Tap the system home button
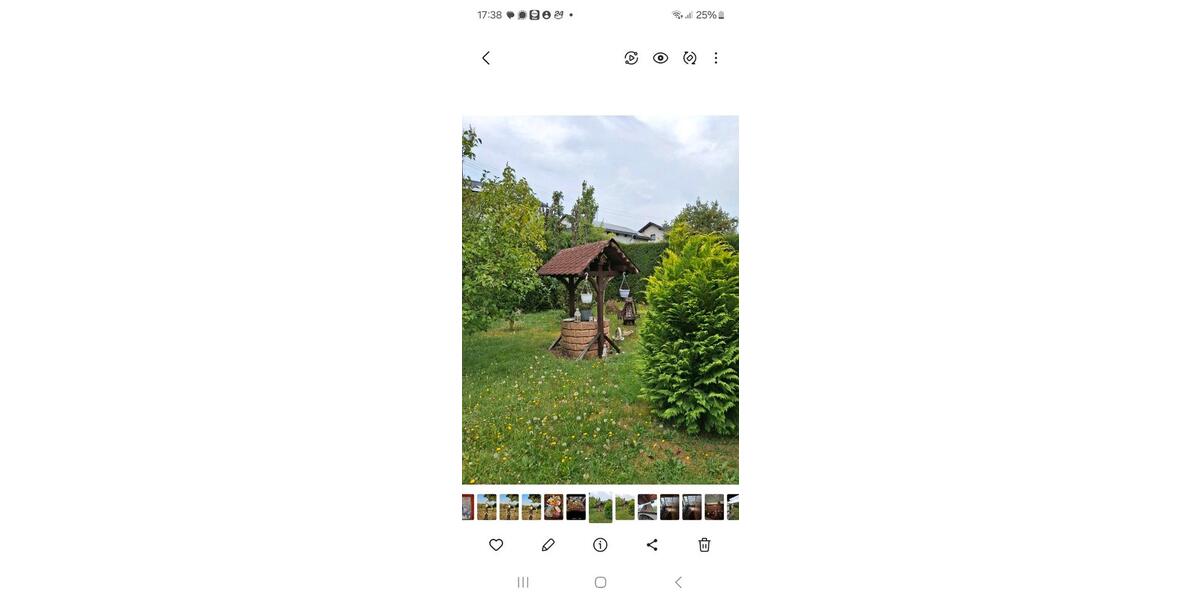The height and width of the screenshot is (600, 1200). pos(600,582)
